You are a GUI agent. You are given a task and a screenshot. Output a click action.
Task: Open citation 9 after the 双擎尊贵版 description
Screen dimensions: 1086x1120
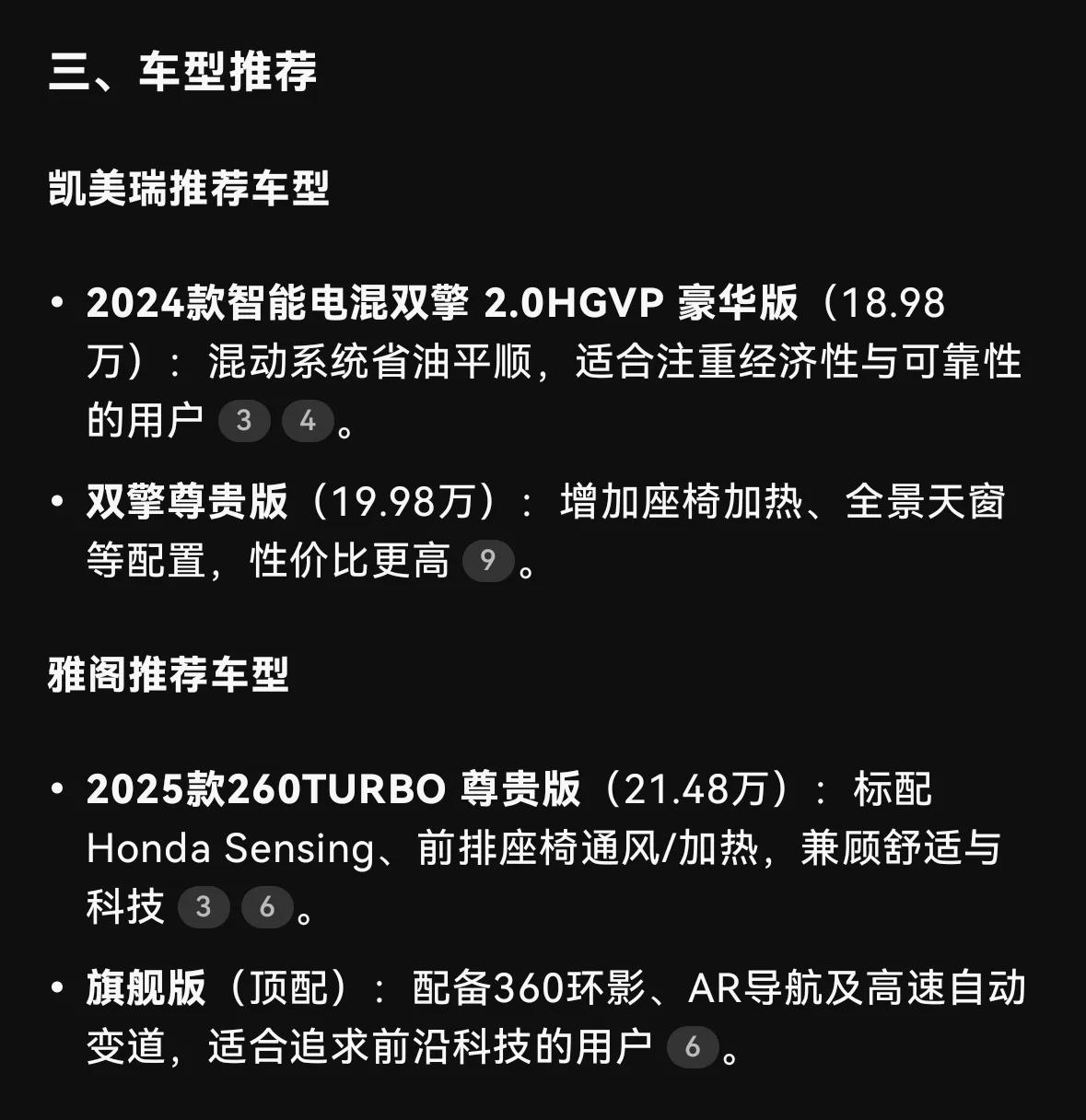(487, 560)
